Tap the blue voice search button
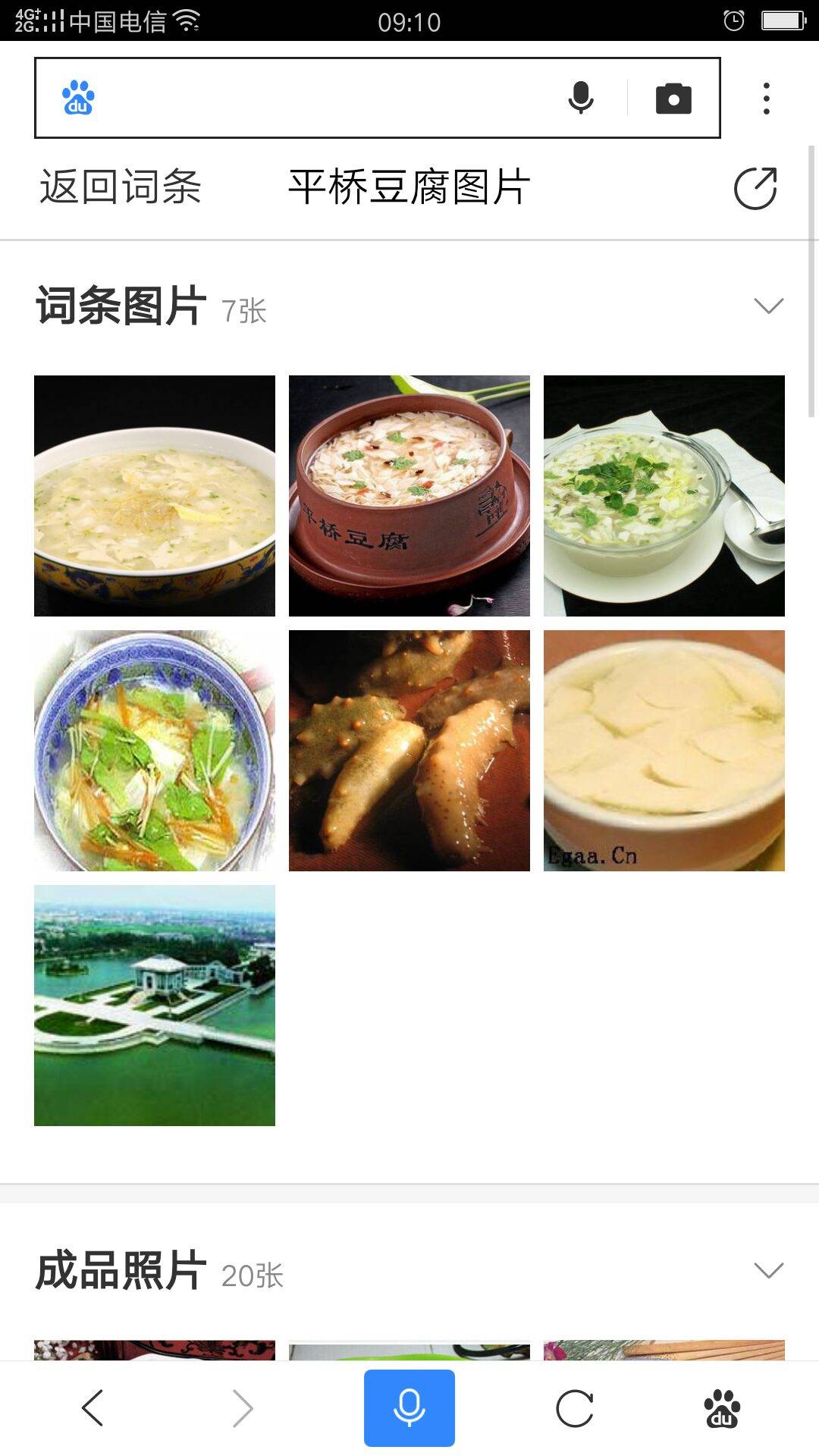This screenshot has height=1456, width=819. 409,1408
